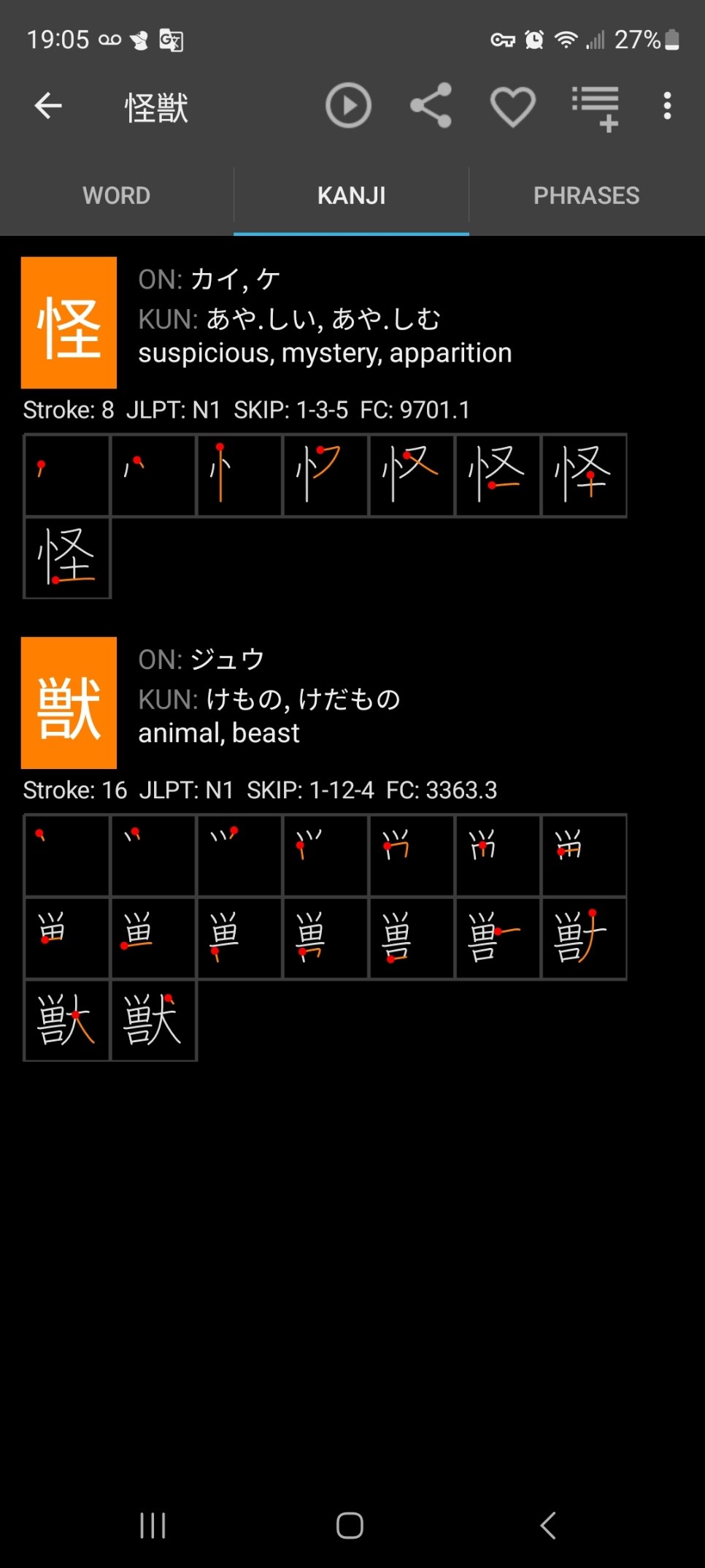Add 怪獣 to favorites with the heart

point(512,107)
